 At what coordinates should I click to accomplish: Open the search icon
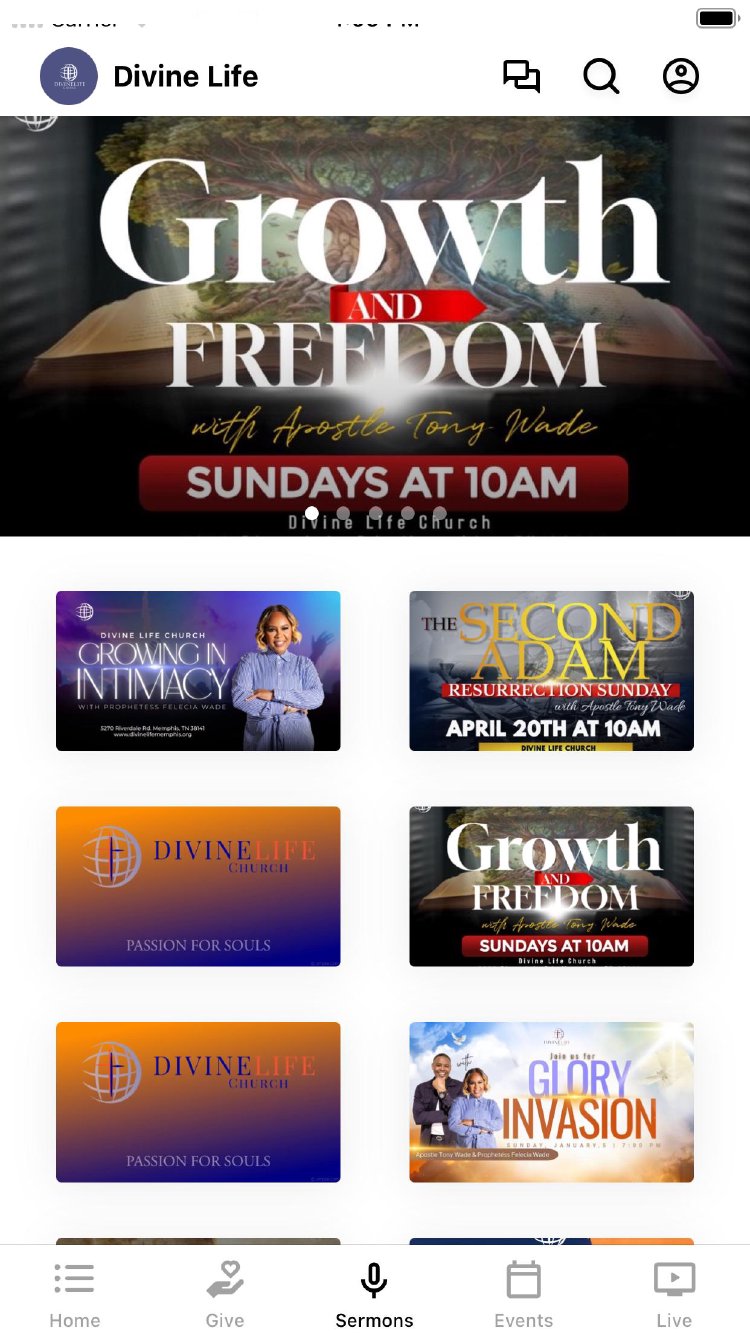(x=601, y=76)
